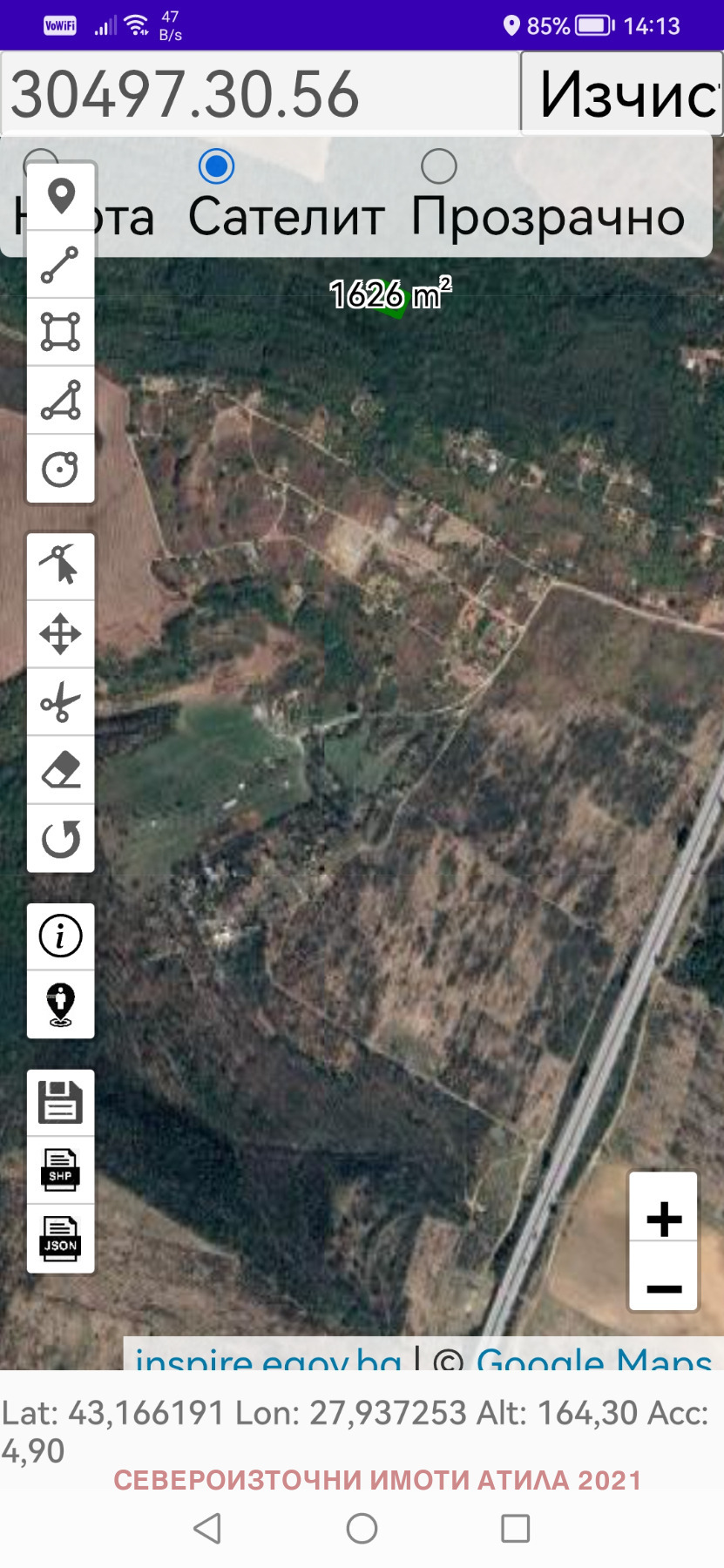Choose the line drawing tool
Screen dimensions: 724x1568
(61, 265)
